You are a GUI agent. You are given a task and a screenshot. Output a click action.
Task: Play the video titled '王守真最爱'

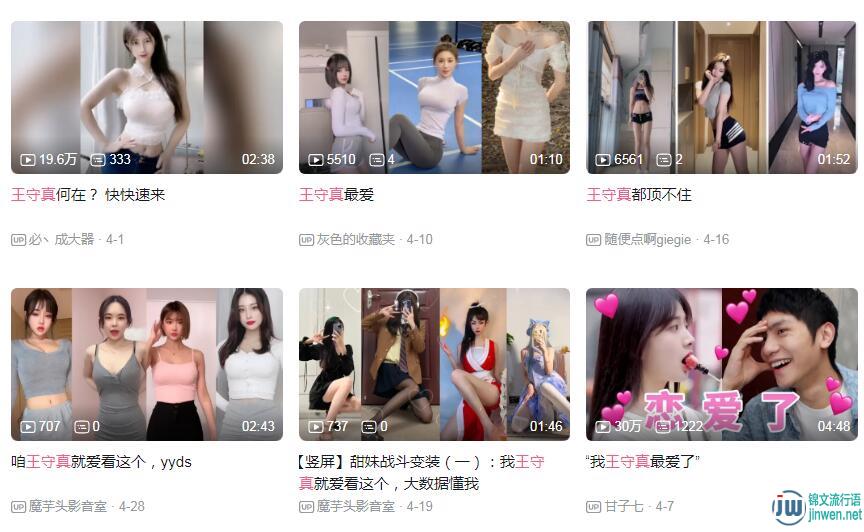(x=434, y=98)
